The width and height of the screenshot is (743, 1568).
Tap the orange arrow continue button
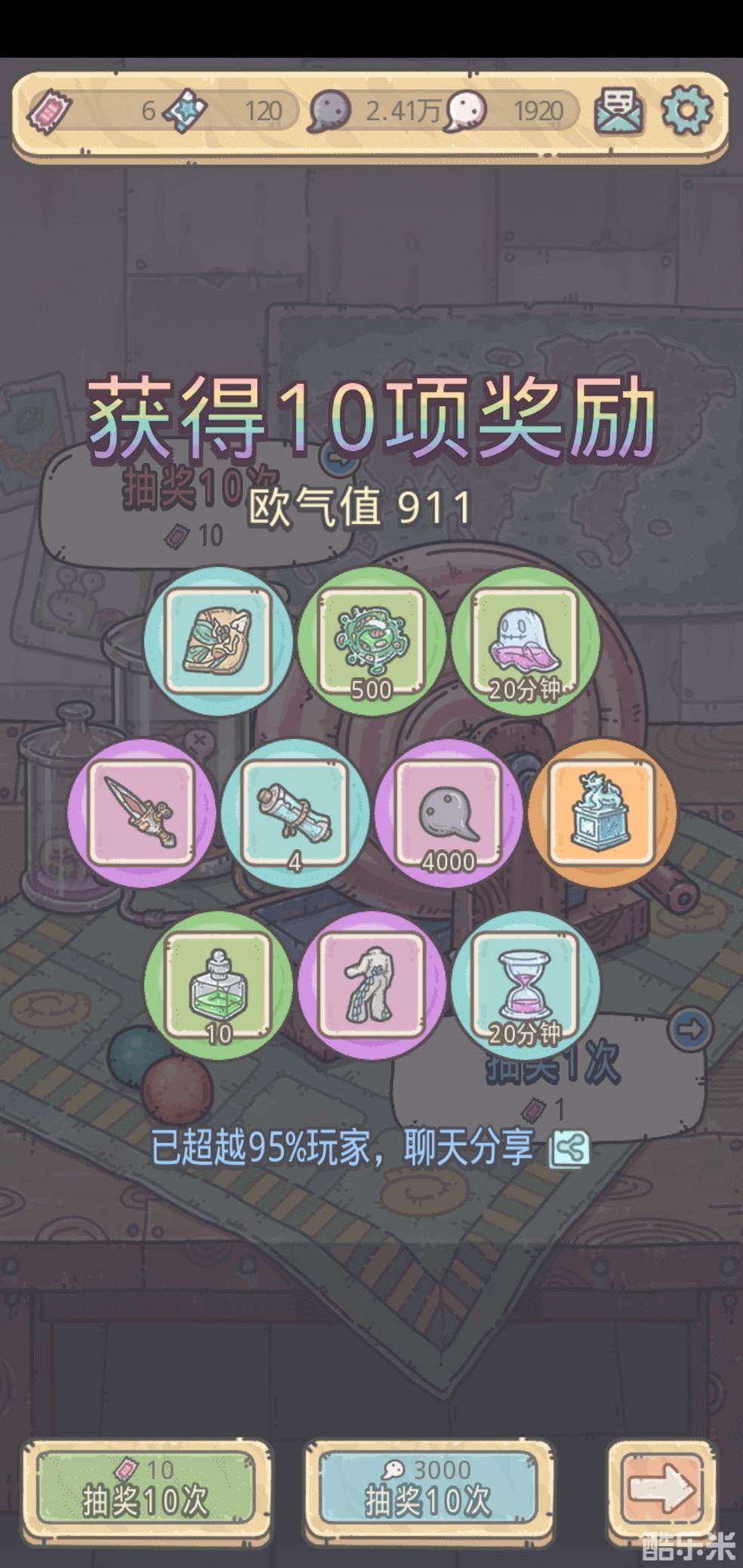pyautogui.click(x=661, y=1489)
